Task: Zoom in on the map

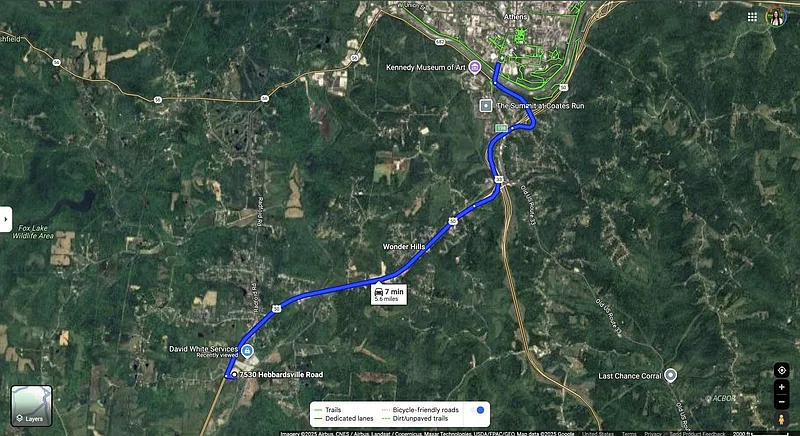Action: coord(781,387)
